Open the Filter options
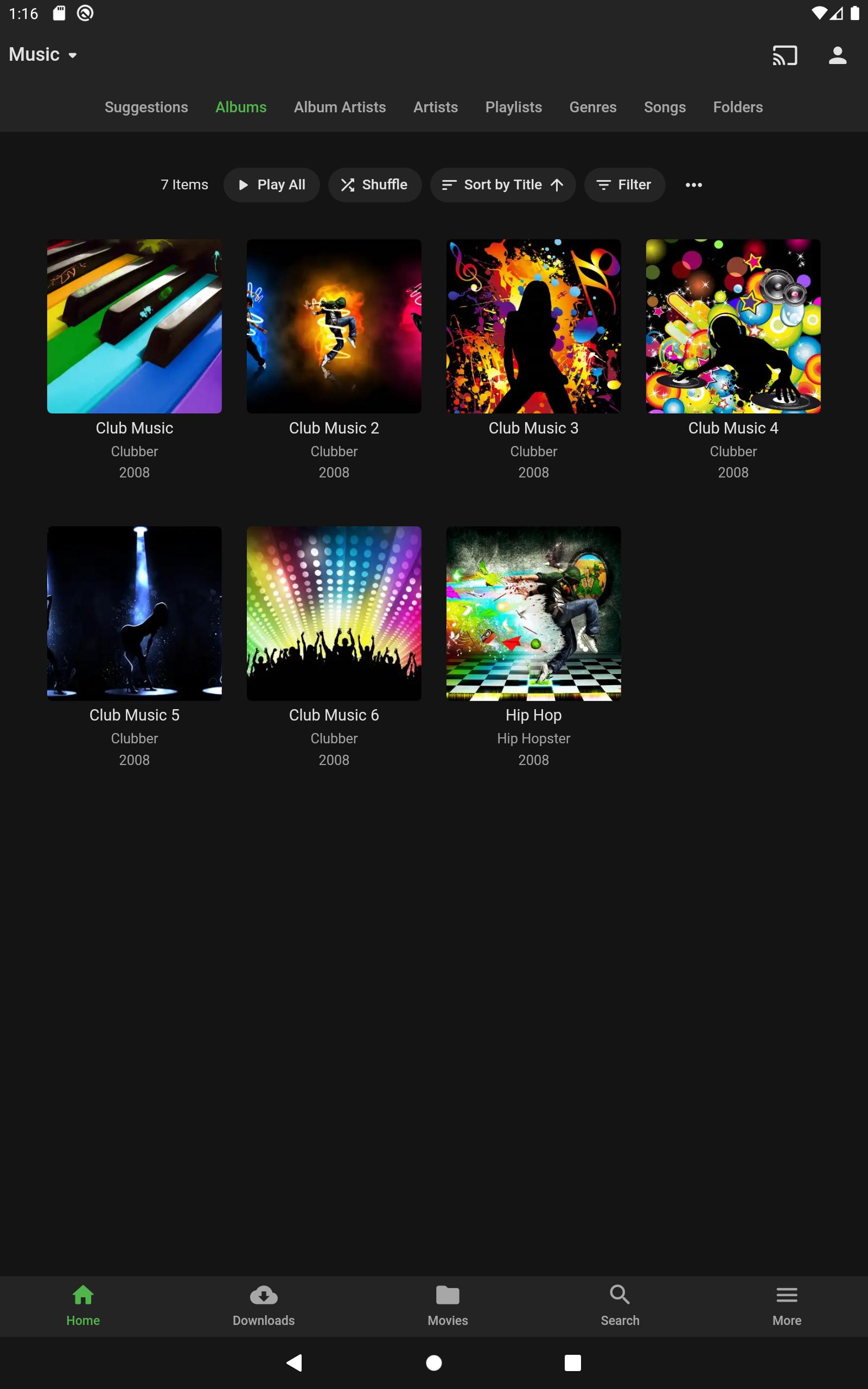 (x=624, y=185)
